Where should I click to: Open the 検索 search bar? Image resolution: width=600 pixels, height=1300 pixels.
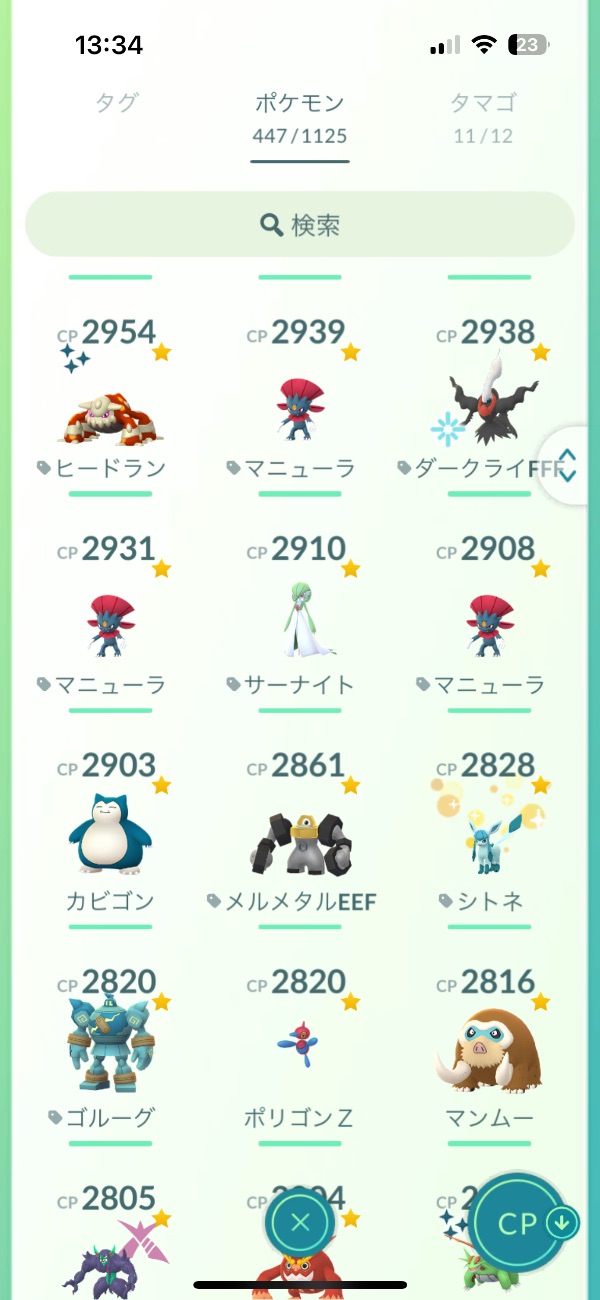coord(300,225)
